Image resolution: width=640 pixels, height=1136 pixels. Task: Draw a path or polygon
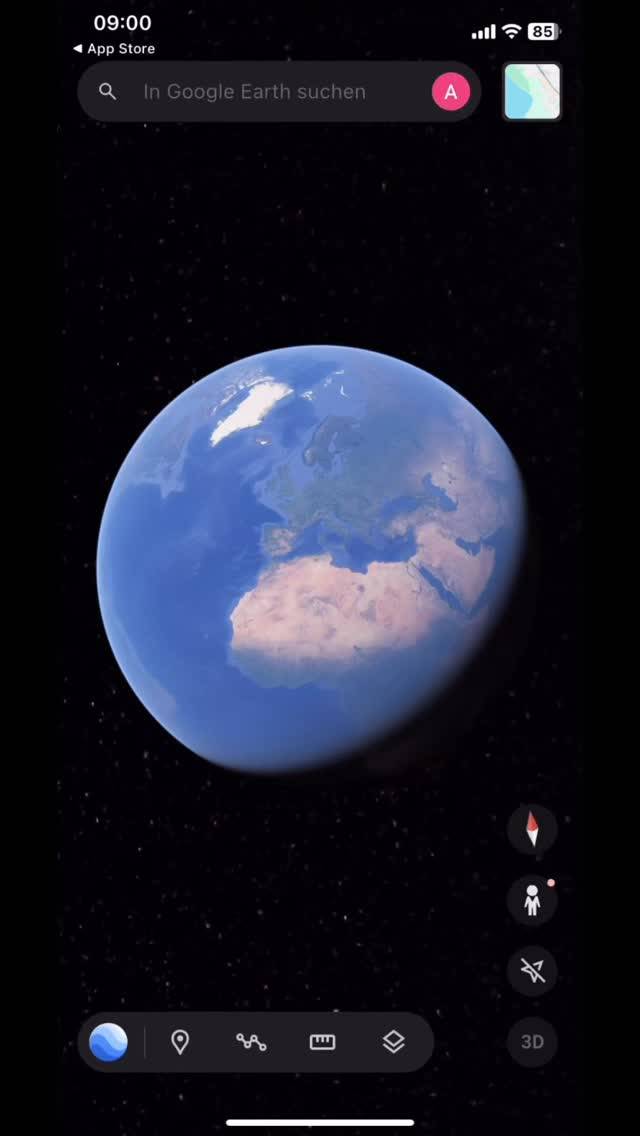tap(251, 1042)
